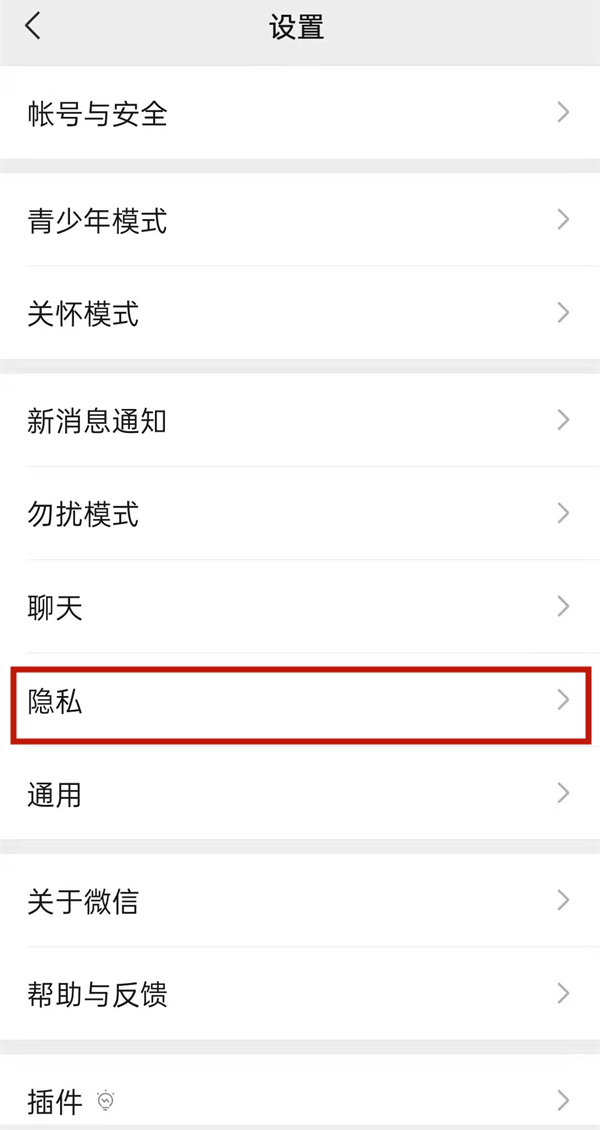Open 帐号与安全 settings
Screen dimensions: 600x1130
point(300,113)
